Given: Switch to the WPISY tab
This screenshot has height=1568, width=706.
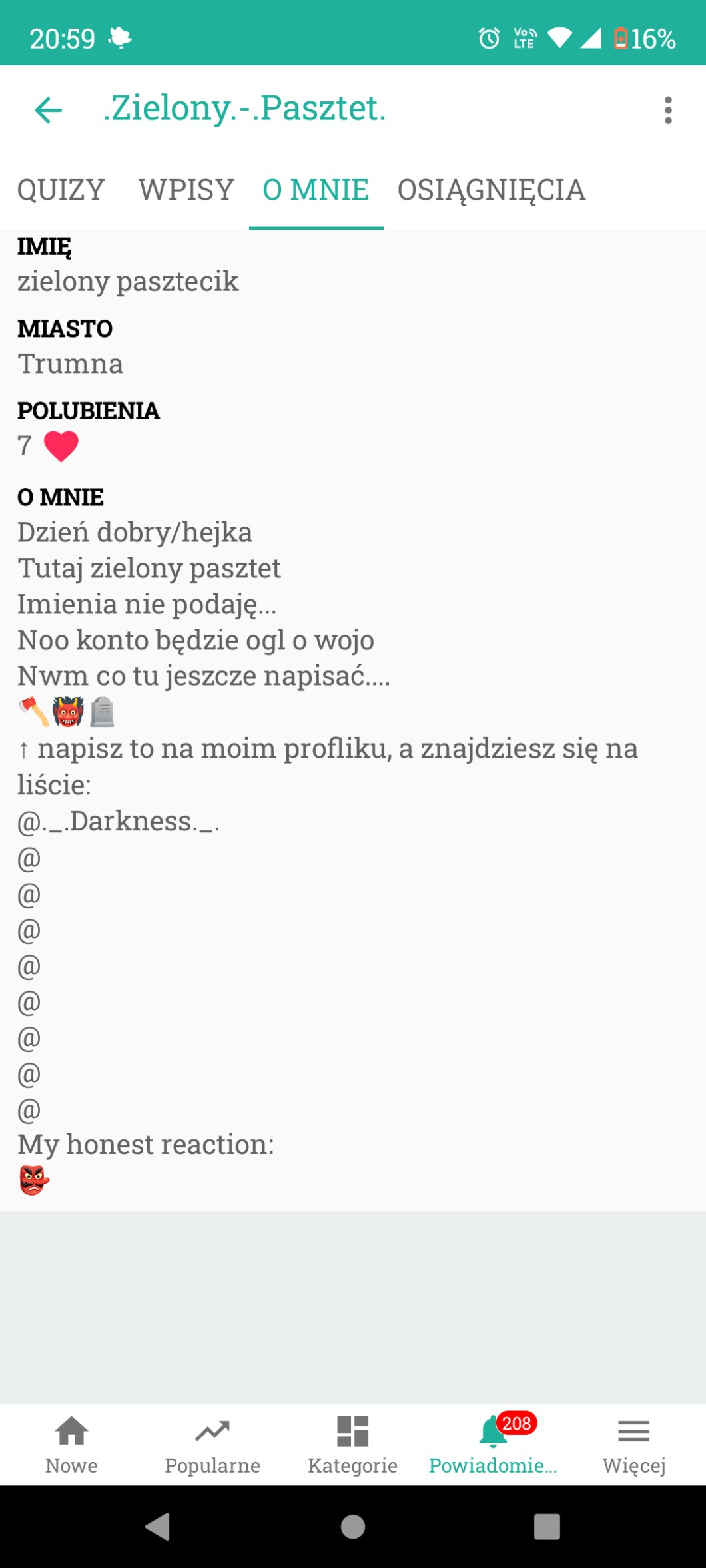Looking at the screenshot, I should (186, 190).
